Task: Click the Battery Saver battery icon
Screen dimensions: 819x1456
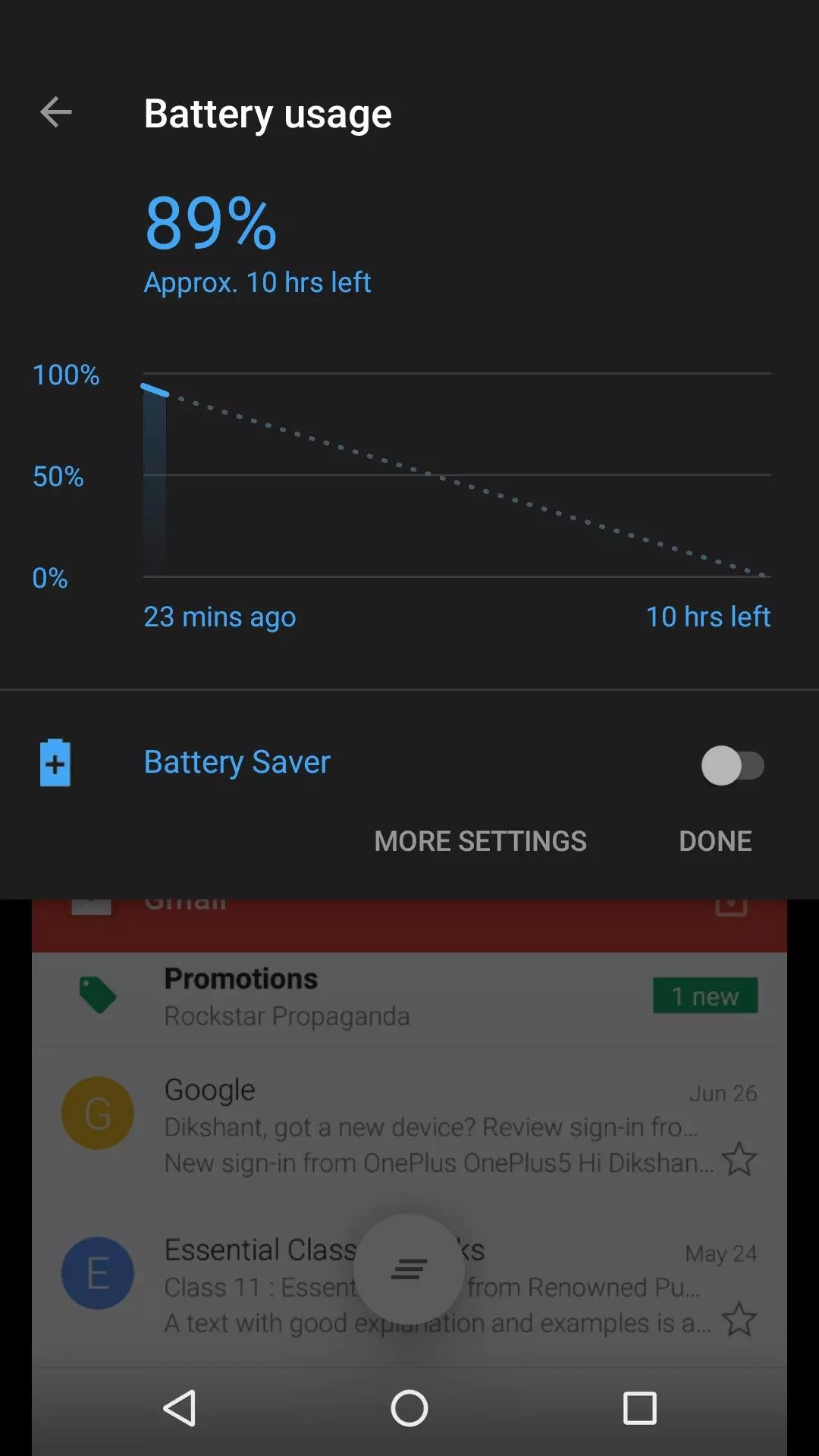Action: [x=55, y=763]
